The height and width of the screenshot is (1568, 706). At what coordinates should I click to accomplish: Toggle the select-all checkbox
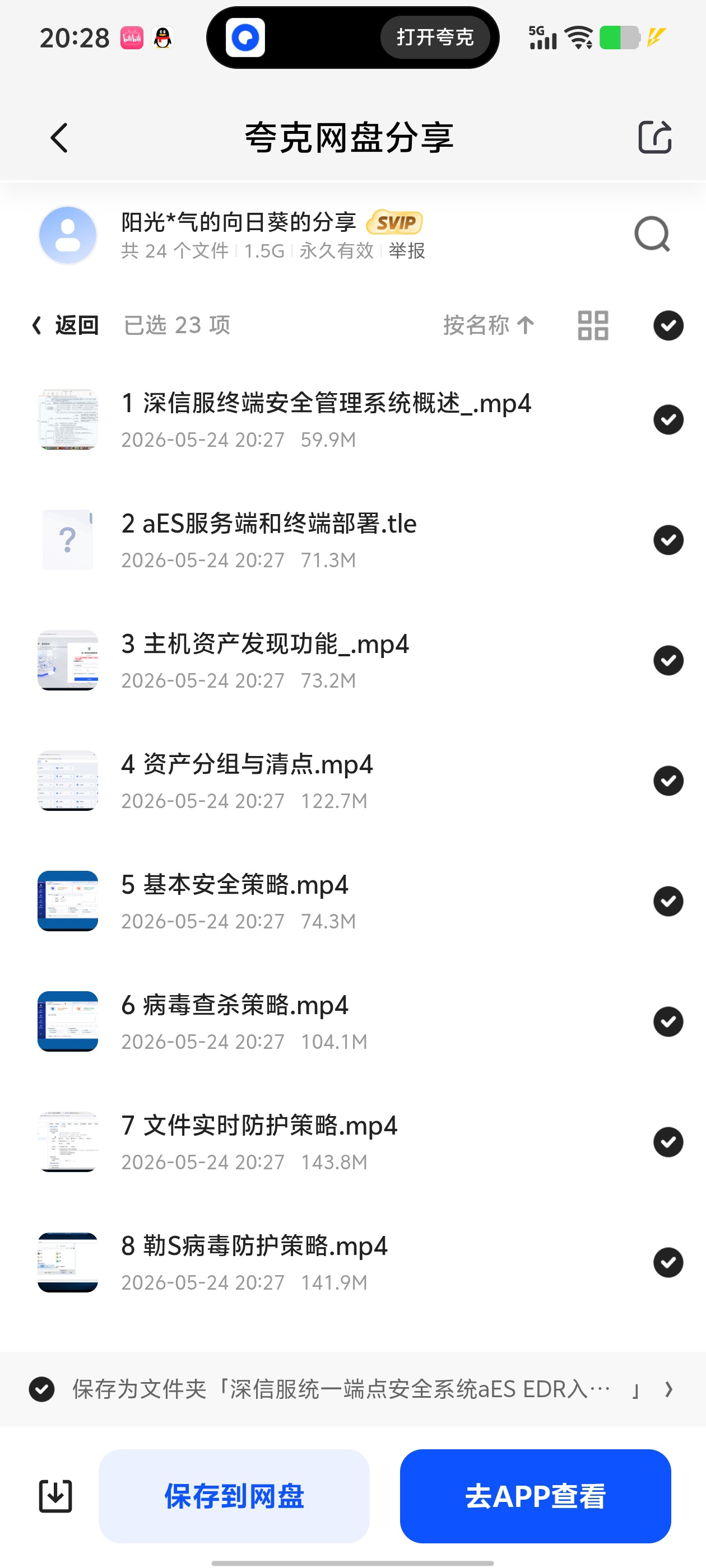coord(668,325)
